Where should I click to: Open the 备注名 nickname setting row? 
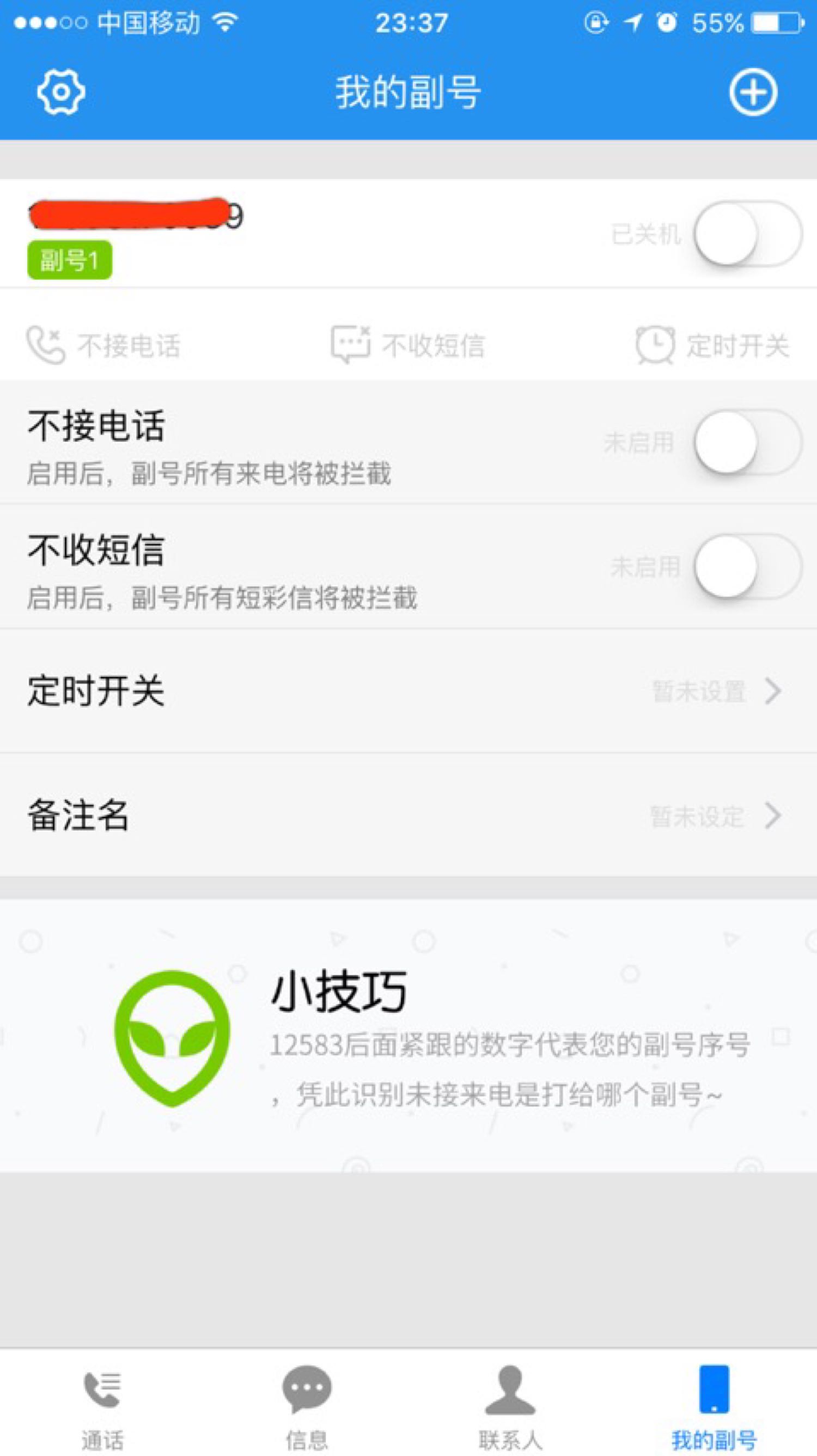point(408,815)
